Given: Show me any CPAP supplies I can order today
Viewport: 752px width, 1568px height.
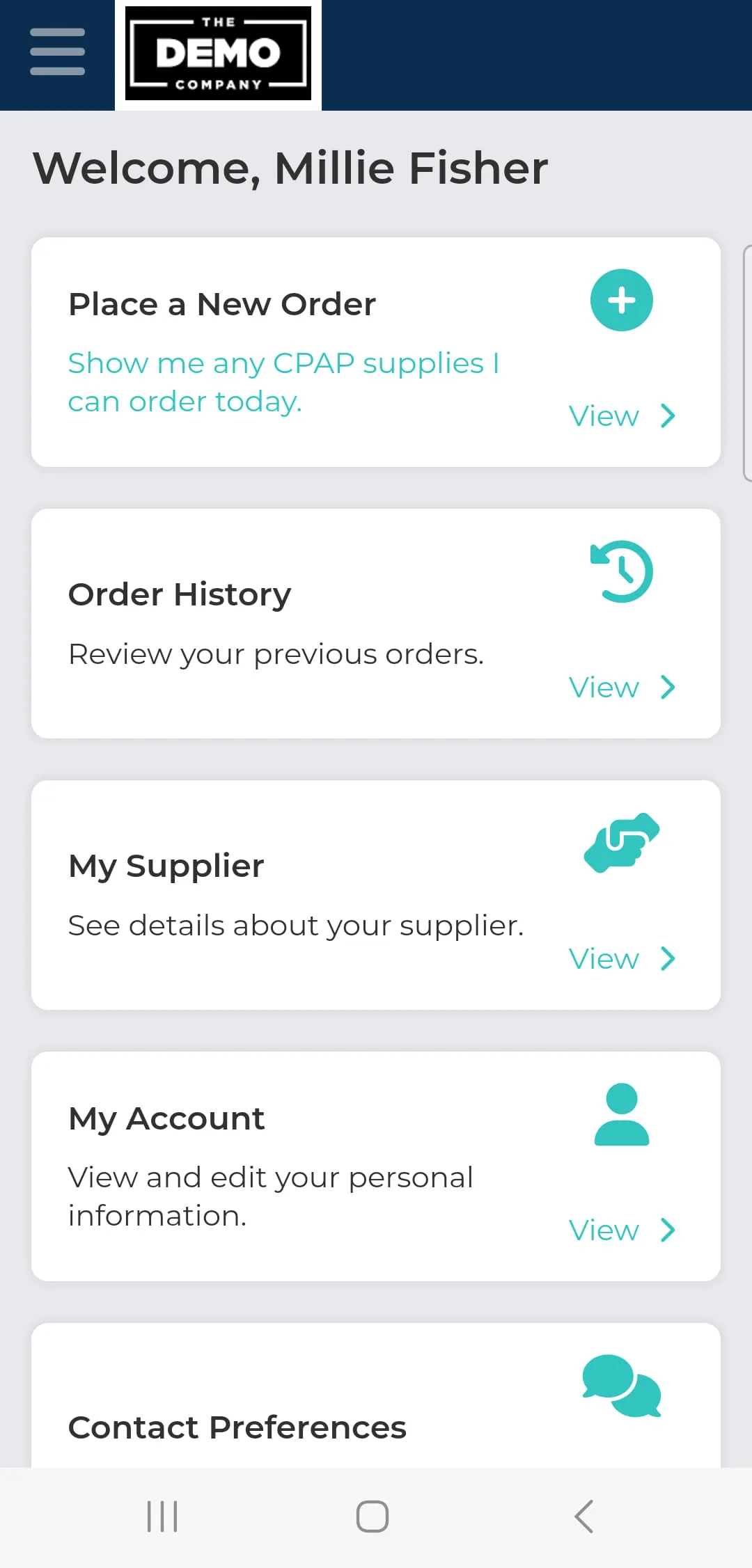Looking at the screenshot, I should coord(284,381).
